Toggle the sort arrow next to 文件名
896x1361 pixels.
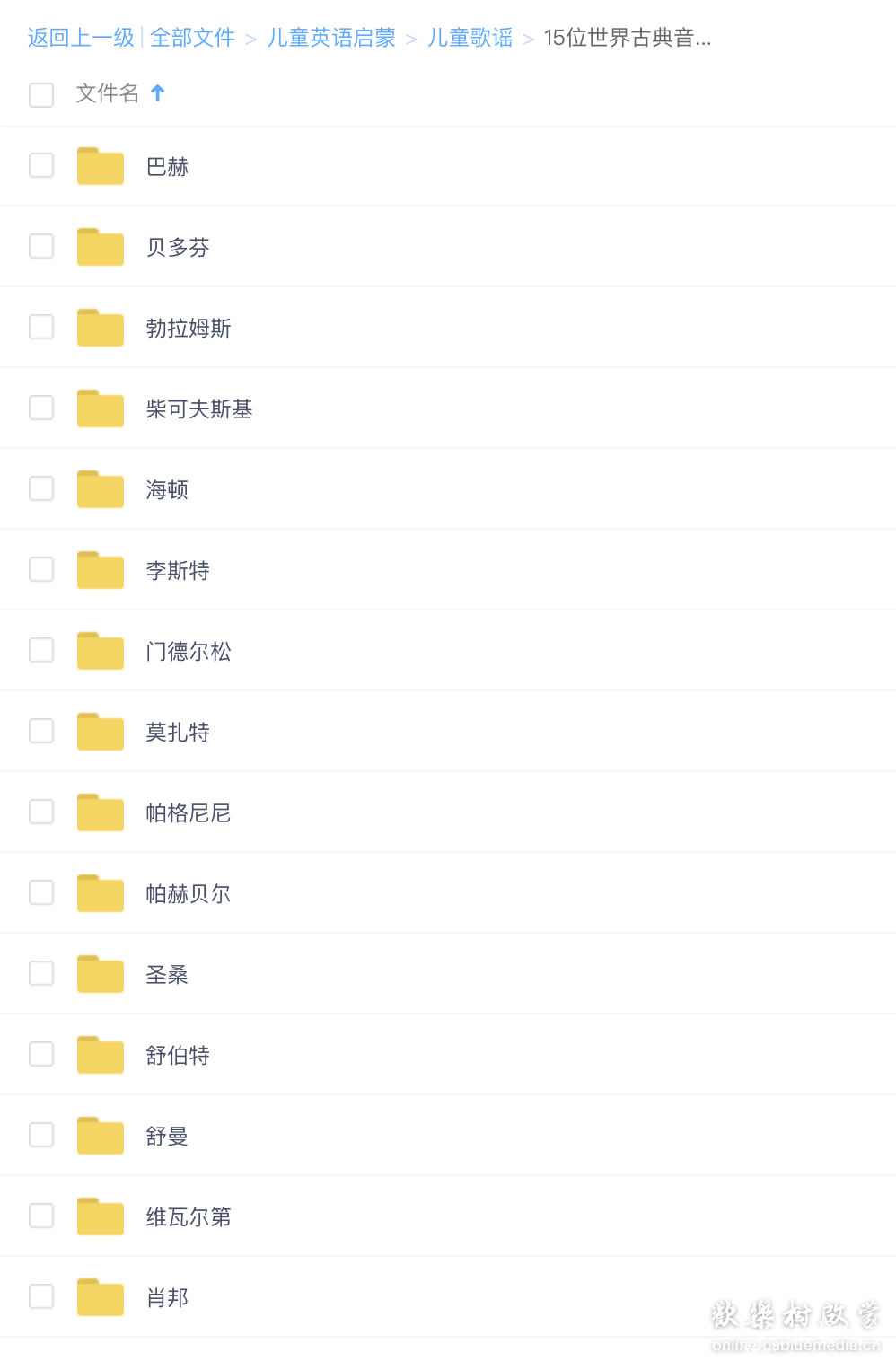pyautogui.click(x=158, y=92)
